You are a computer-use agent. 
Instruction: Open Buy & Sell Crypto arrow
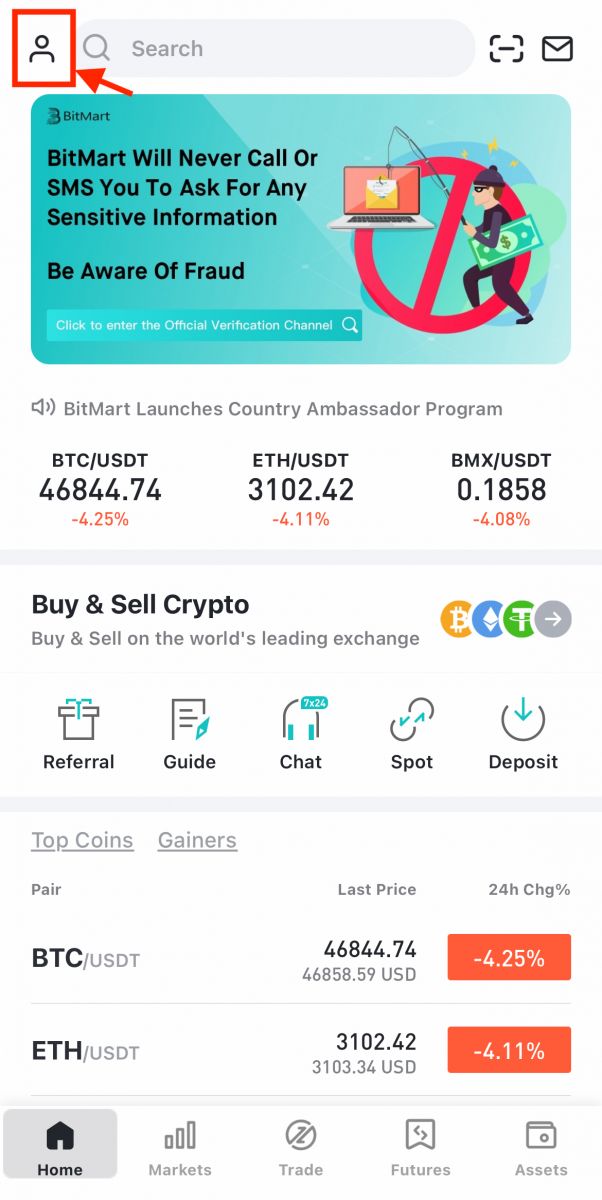coord(553,620)
